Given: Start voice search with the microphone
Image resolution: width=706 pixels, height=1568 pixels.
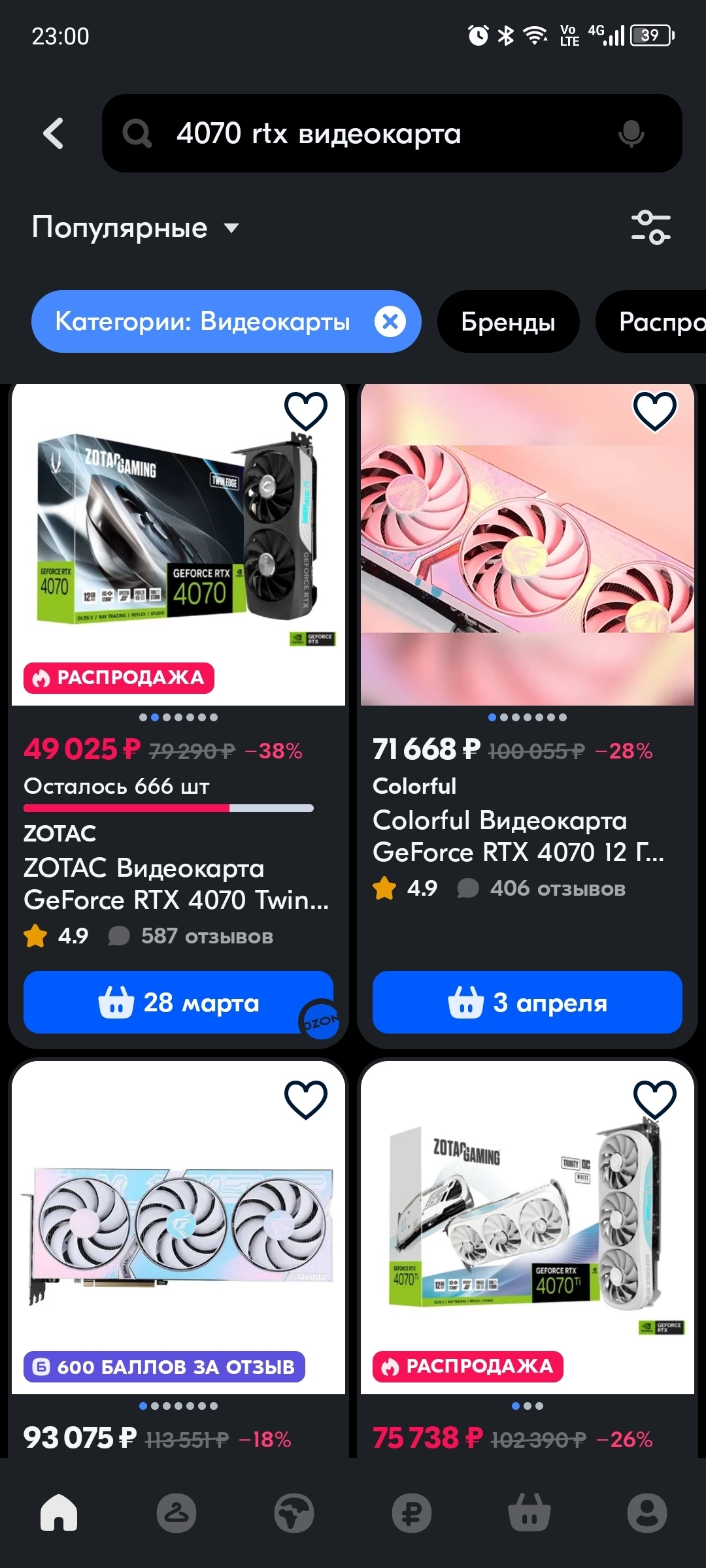Looking at the screenshot, I should pos(631,133).
